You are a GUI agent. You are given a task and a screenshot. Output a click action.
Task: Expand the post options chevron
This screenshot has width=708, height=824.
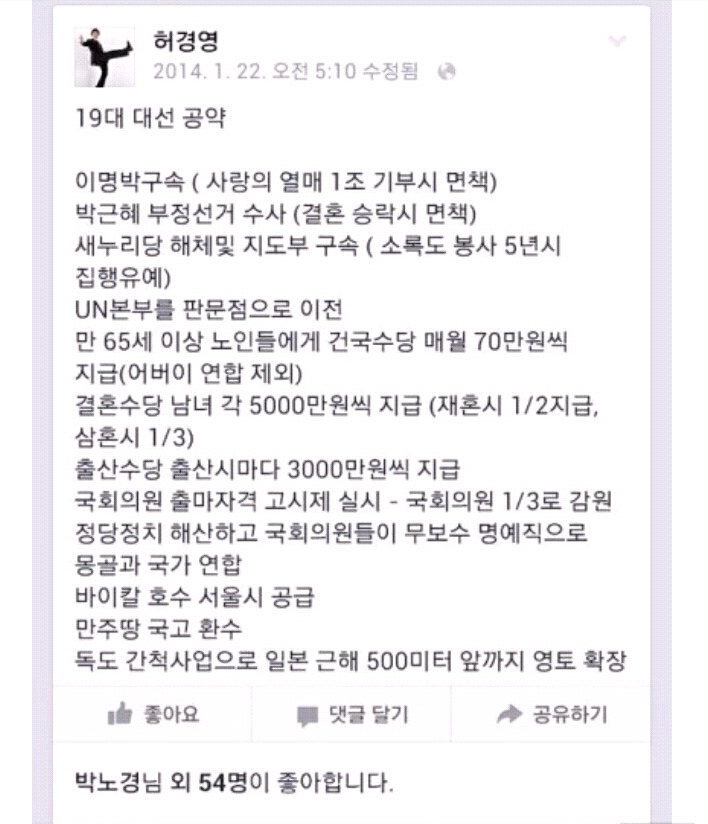pyautogui.click(x=617, y=42)
